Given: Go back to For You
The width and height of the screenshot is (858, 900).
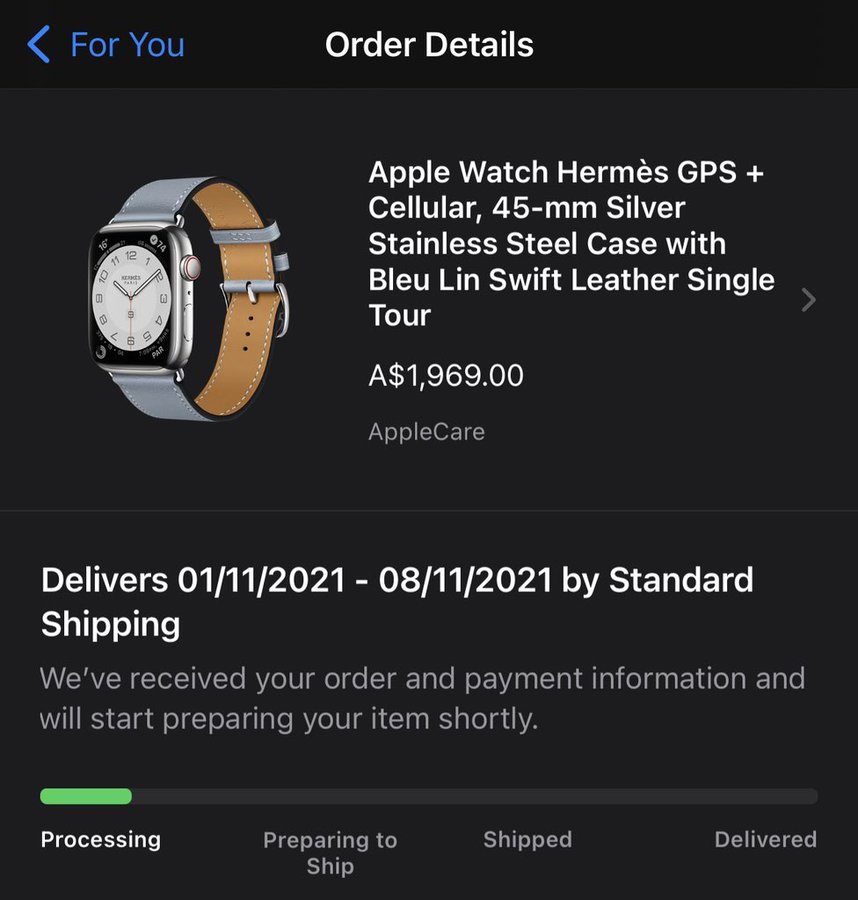Looking at the screenshot, I should [x=106, y=45].
